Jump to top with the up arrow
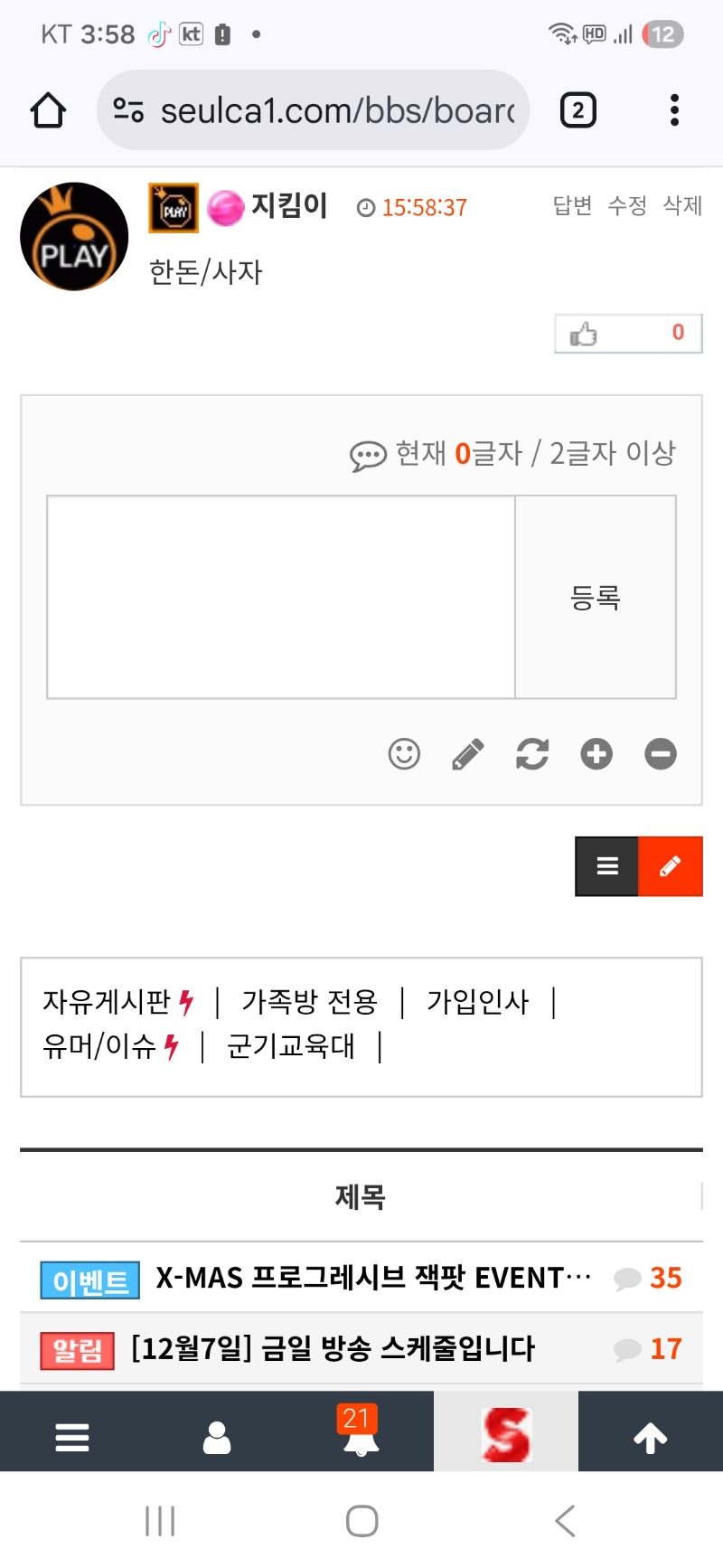The image size is (723, 1568). click(x=650, y=1437)
